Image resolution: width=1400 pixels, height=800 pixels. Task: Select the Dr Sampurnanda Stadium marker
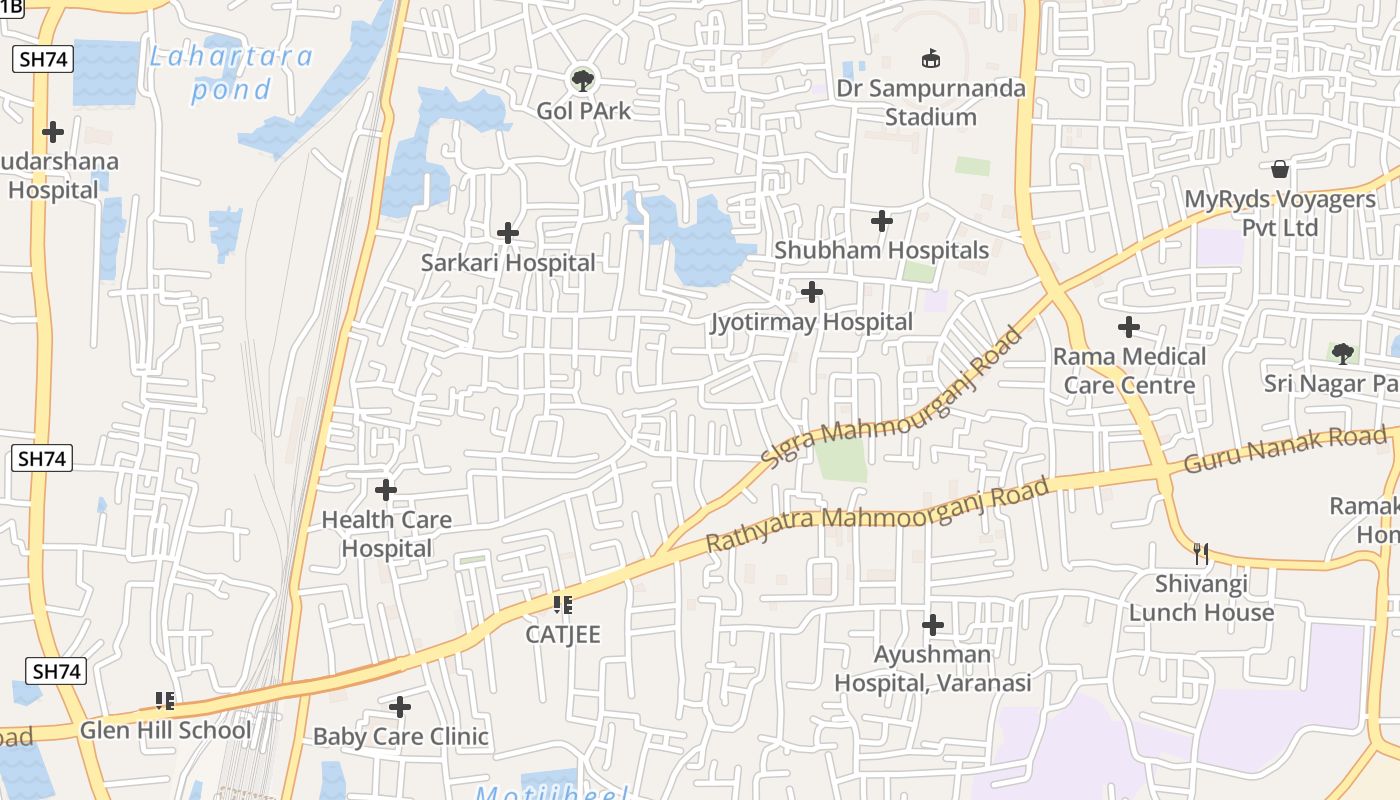(x=931, y=58)
